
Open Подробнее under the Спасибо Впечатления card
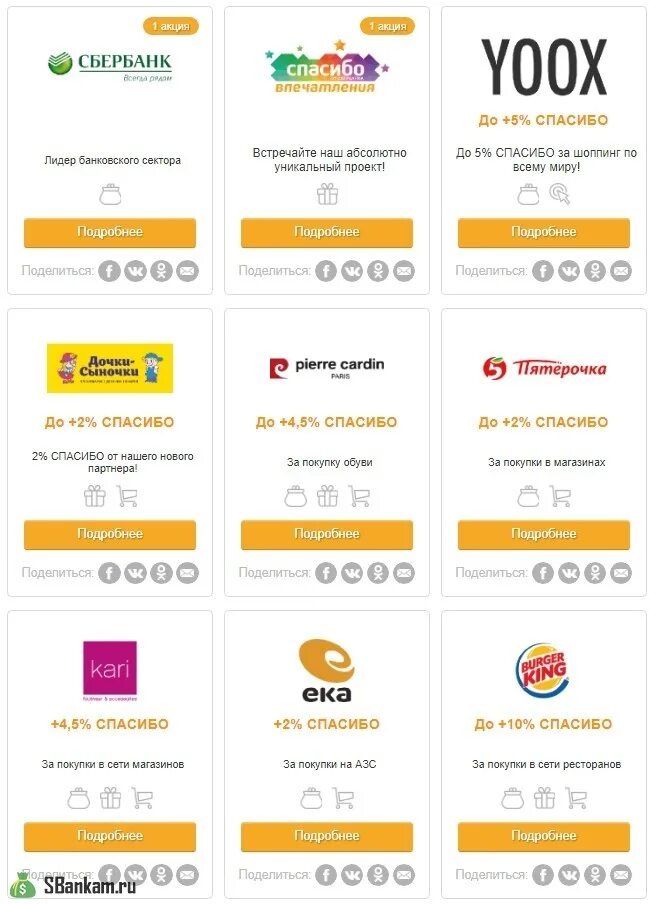326,232
